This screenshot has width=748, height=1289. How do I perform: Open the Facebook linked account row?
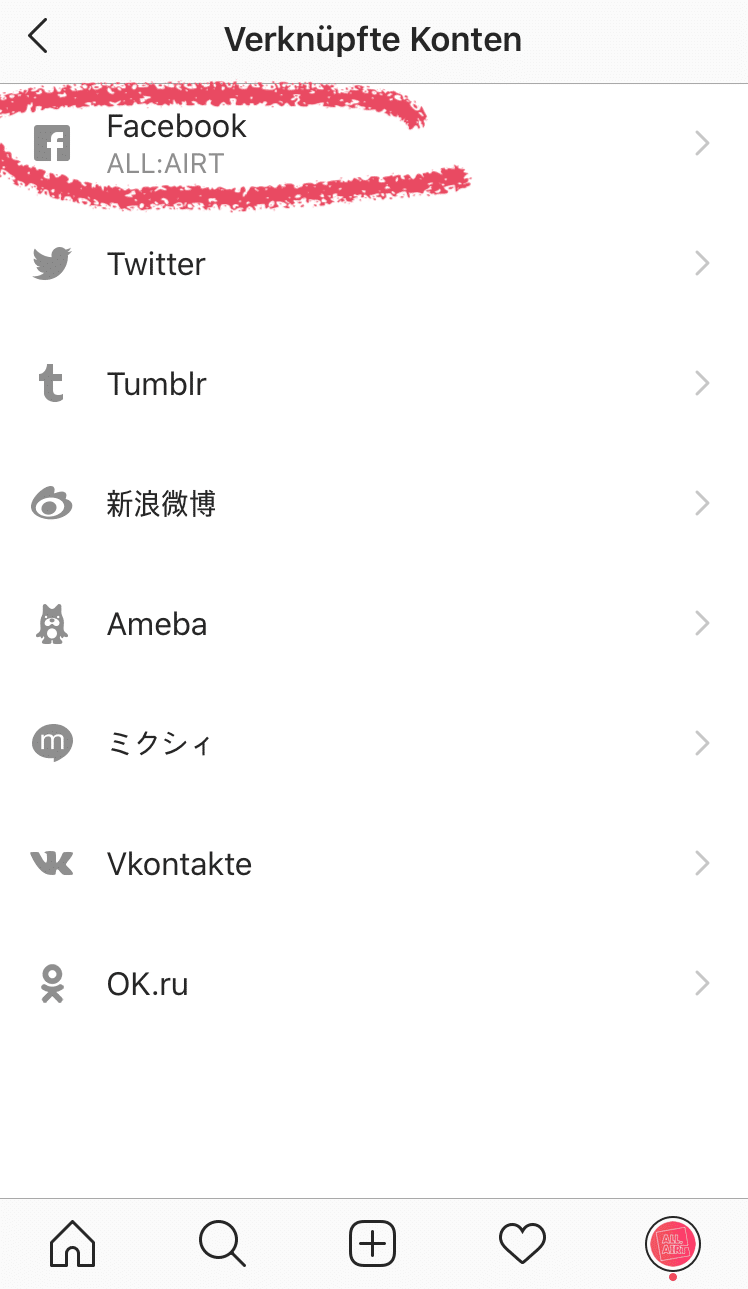point(374,144)
